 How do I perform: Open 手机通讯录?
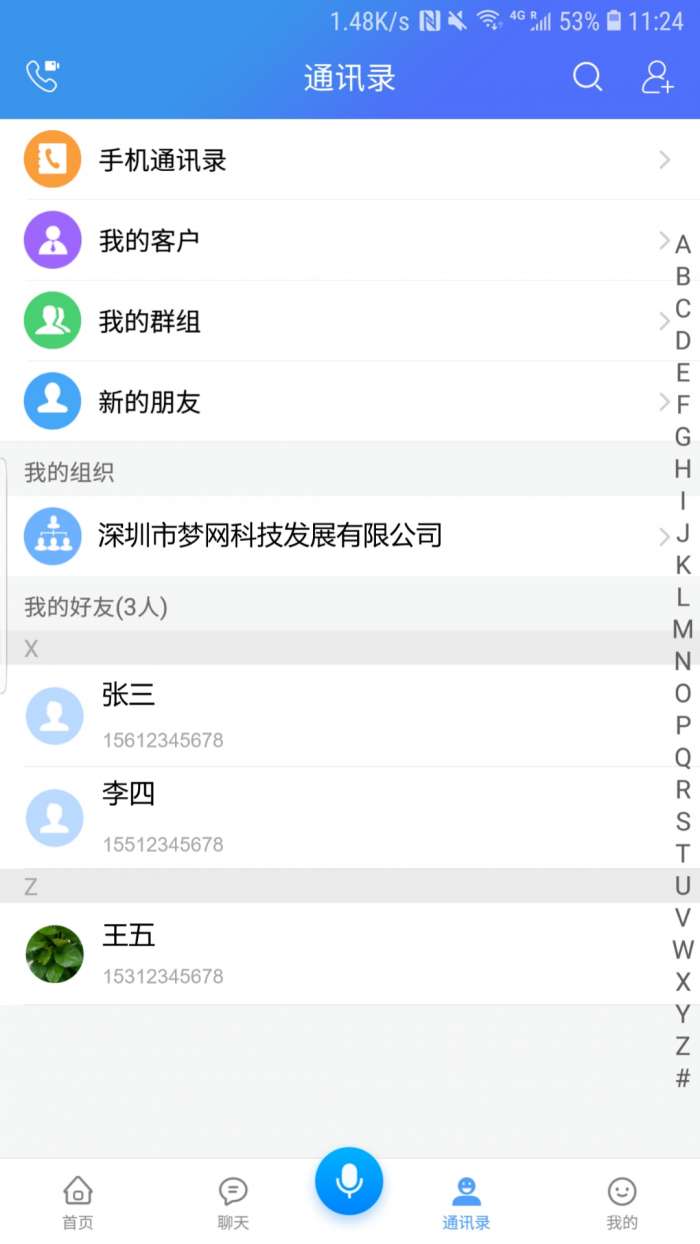tap(340, 159)
